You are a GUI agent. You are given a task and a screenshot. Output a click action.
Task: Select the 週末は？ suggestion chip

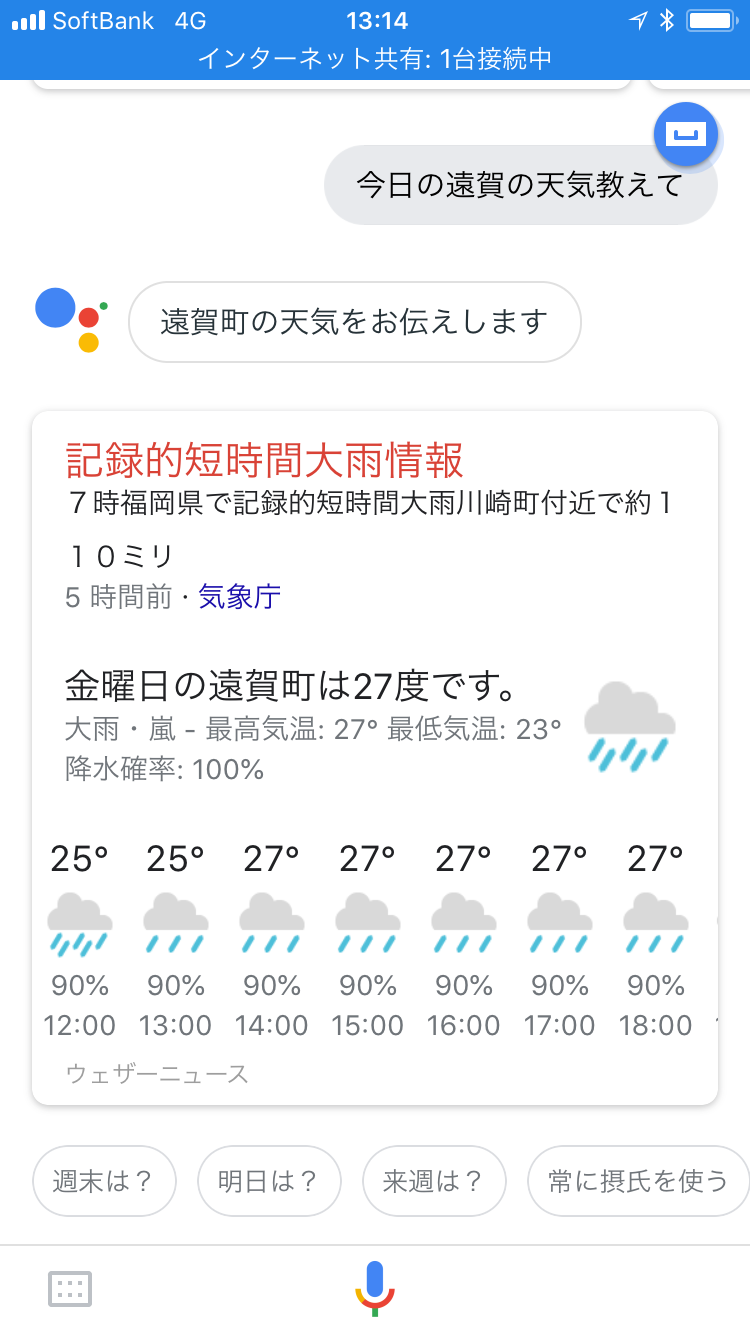tap(104, 1181)
